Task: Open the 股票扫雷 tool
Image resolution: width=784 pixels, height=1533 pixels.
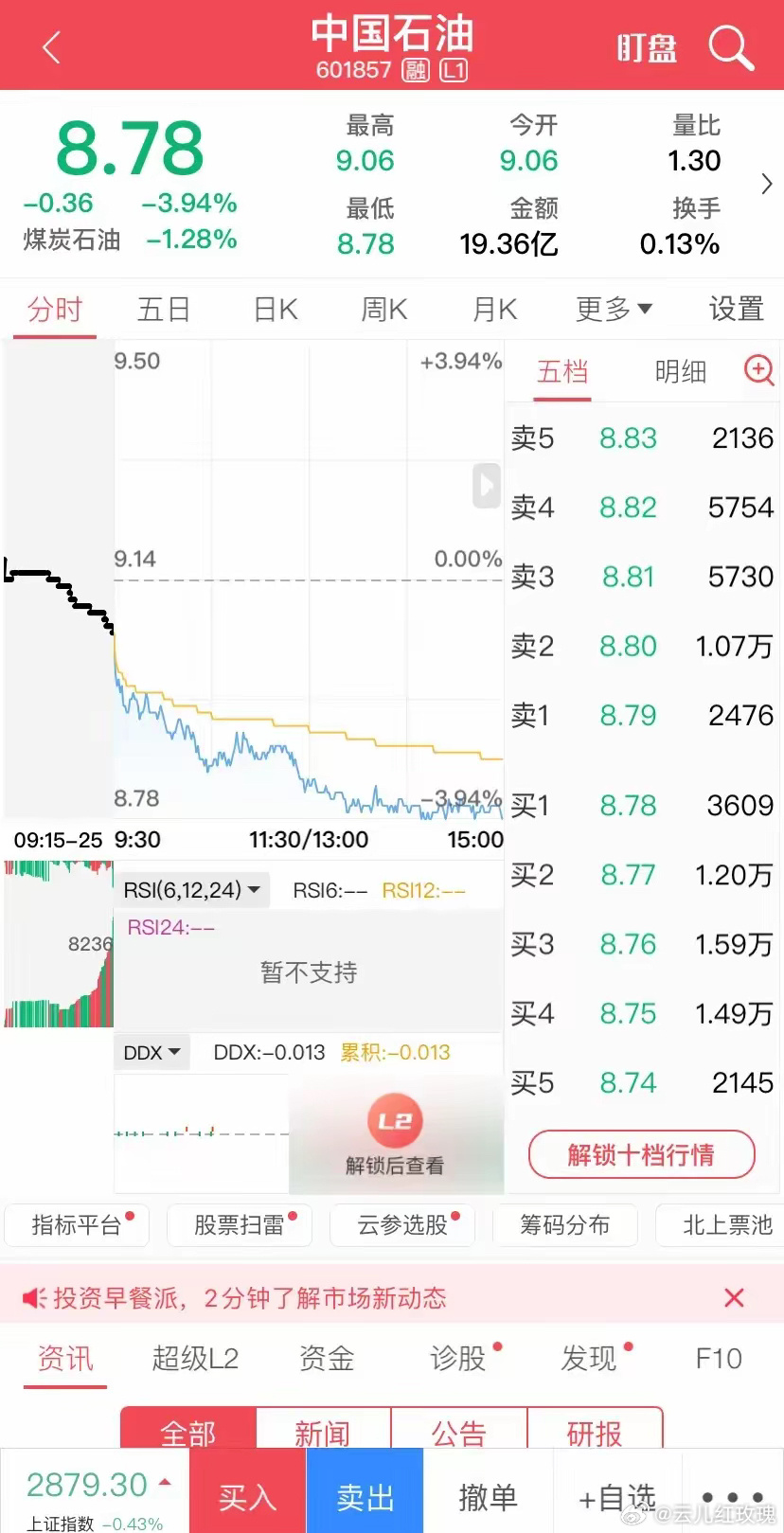Action: pyautogui.click(x=240, y=1225)
